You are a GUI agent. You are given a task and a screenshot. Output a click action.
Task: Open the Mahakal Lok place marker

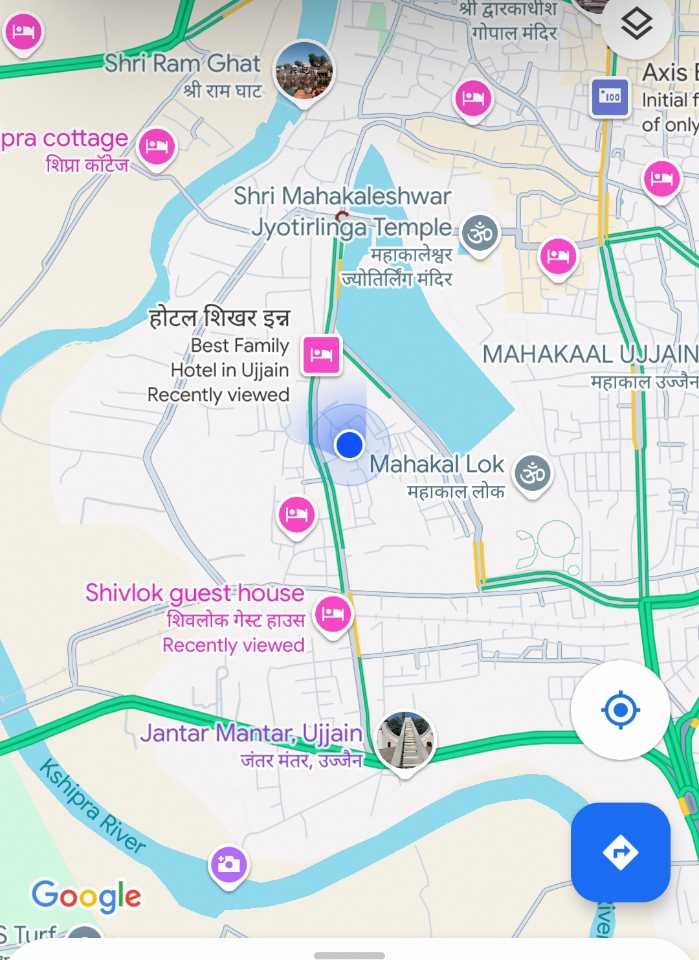pyautogui.click(x=532, y=473)
